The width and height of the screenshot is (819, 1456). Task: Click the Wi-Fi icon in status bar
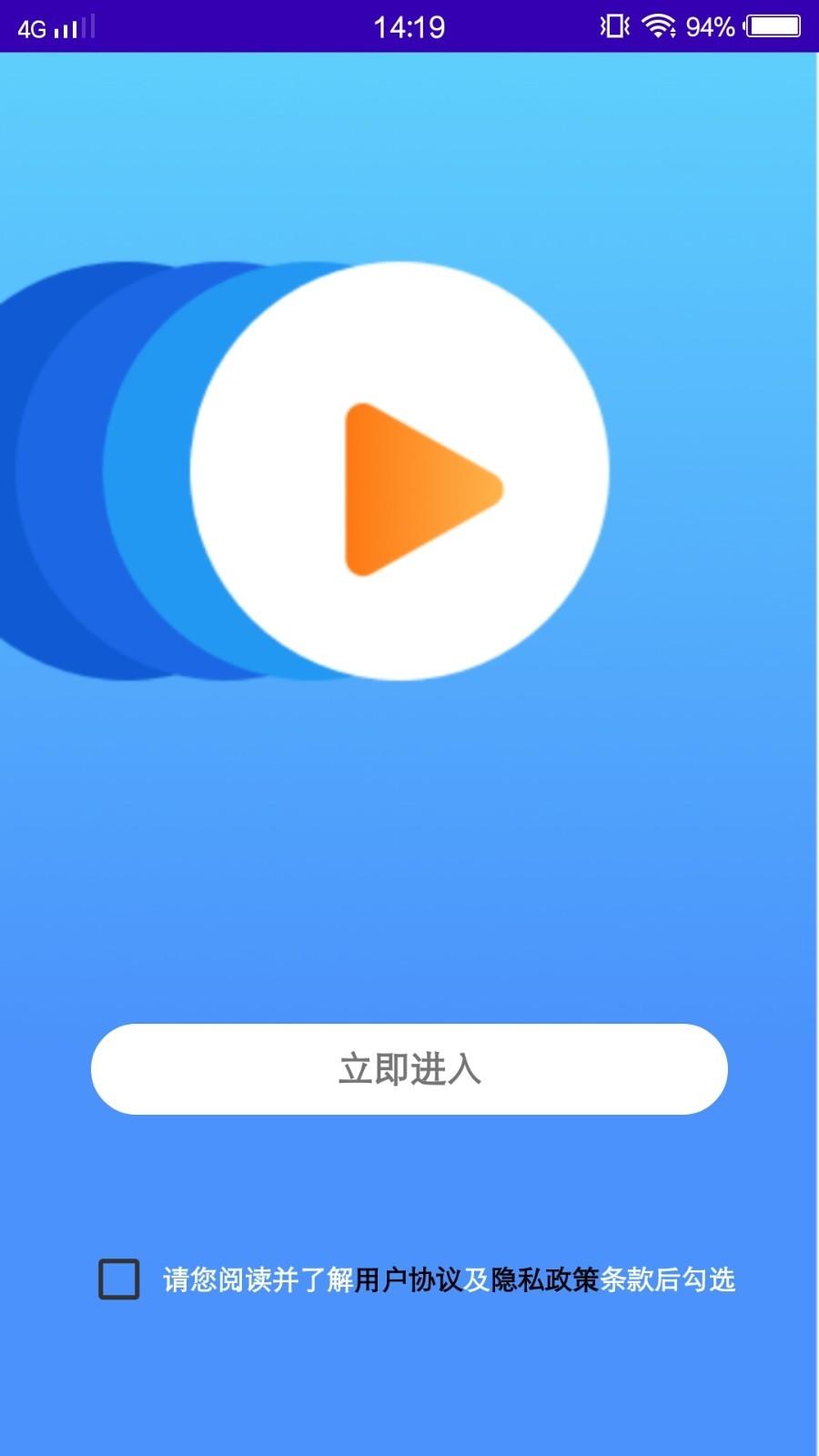(658, 27)
